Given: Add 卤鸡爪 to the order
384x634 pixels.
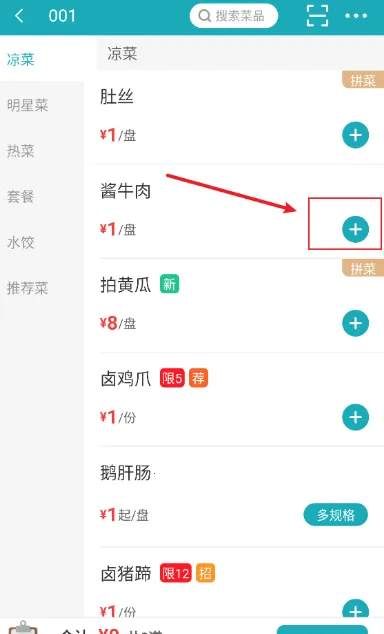Looking at the screenshot, I should 355,417.
